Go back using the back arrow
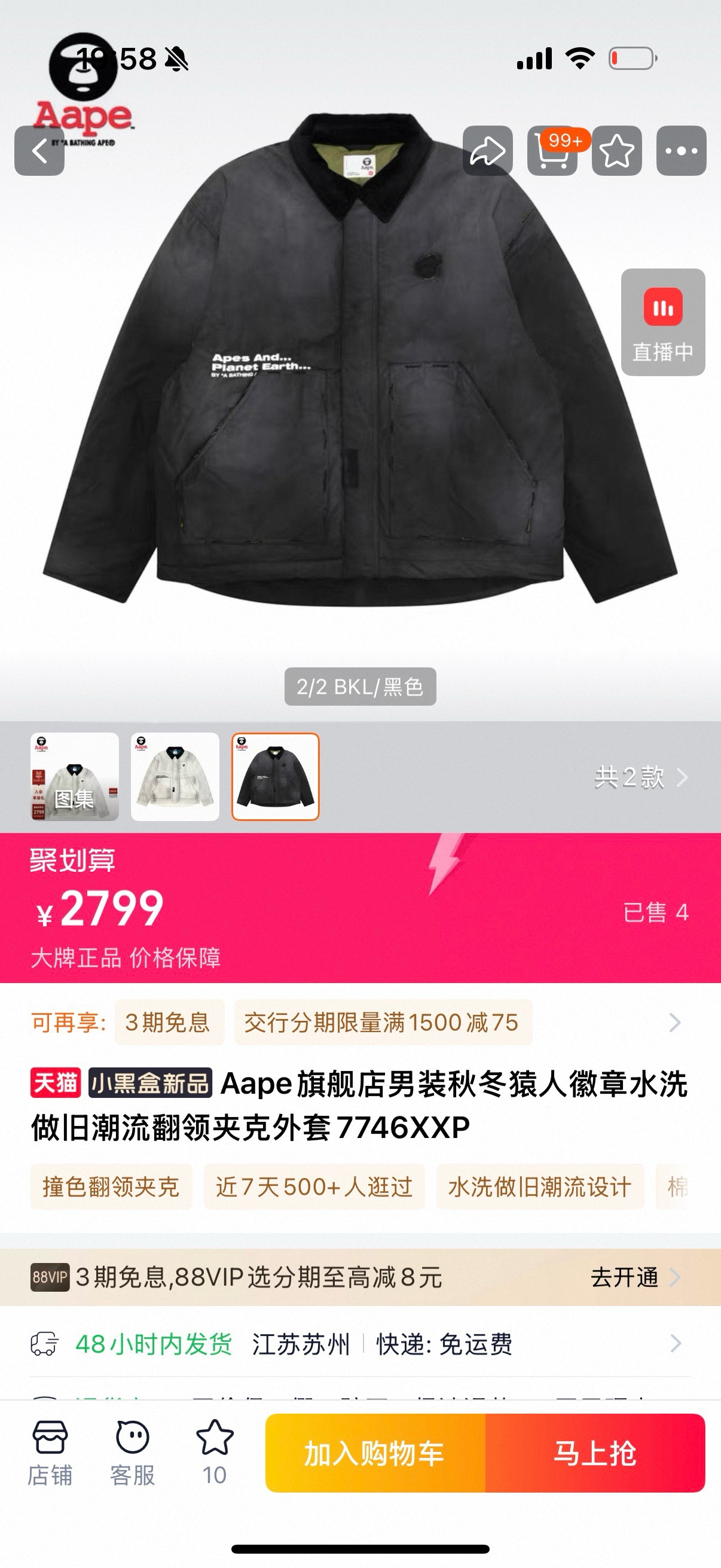Screen dimensions: 721x1568 tap(39, 151)
